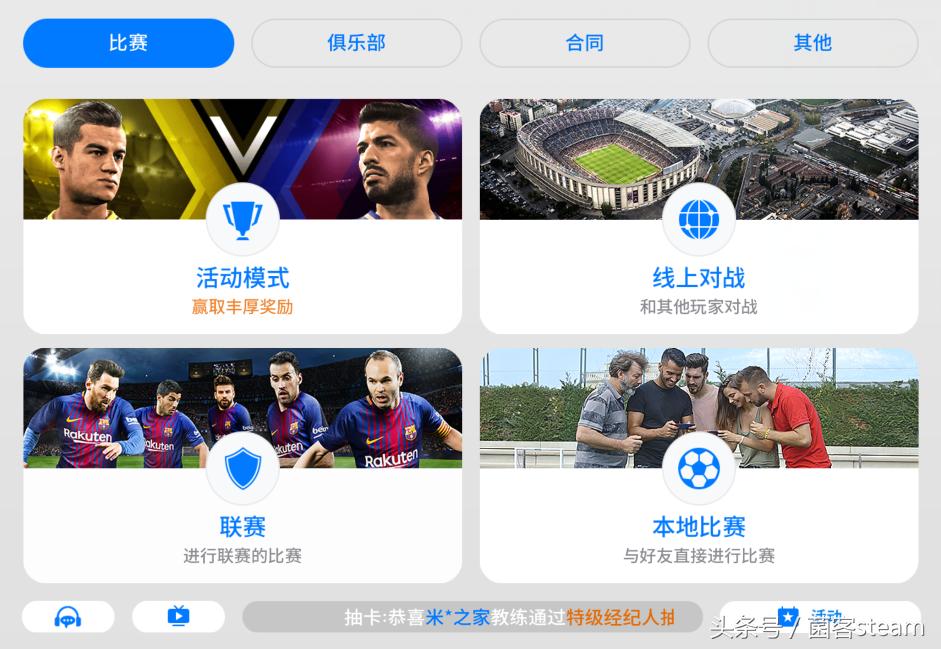
Task: Select the 其他 tab
Action: 812,43
